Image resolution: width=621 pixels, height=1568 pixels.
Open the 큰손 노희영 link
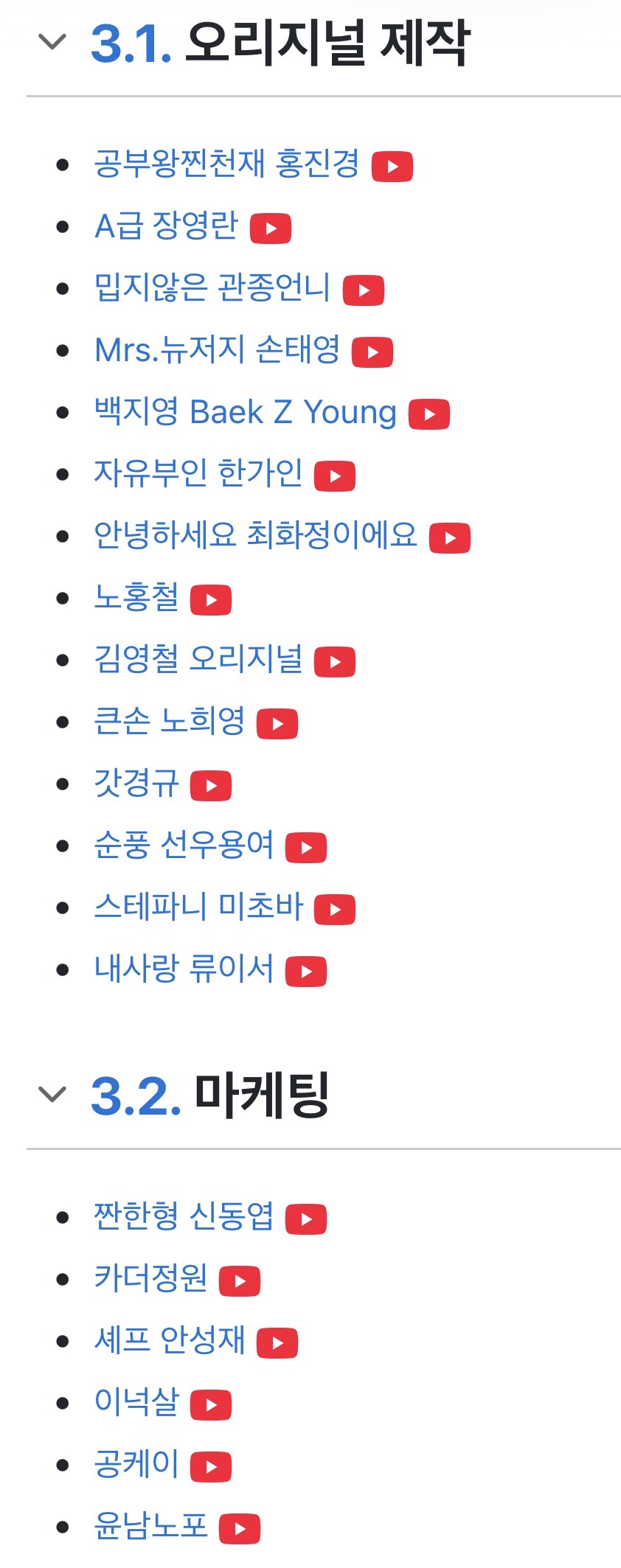tap(169, 721)
